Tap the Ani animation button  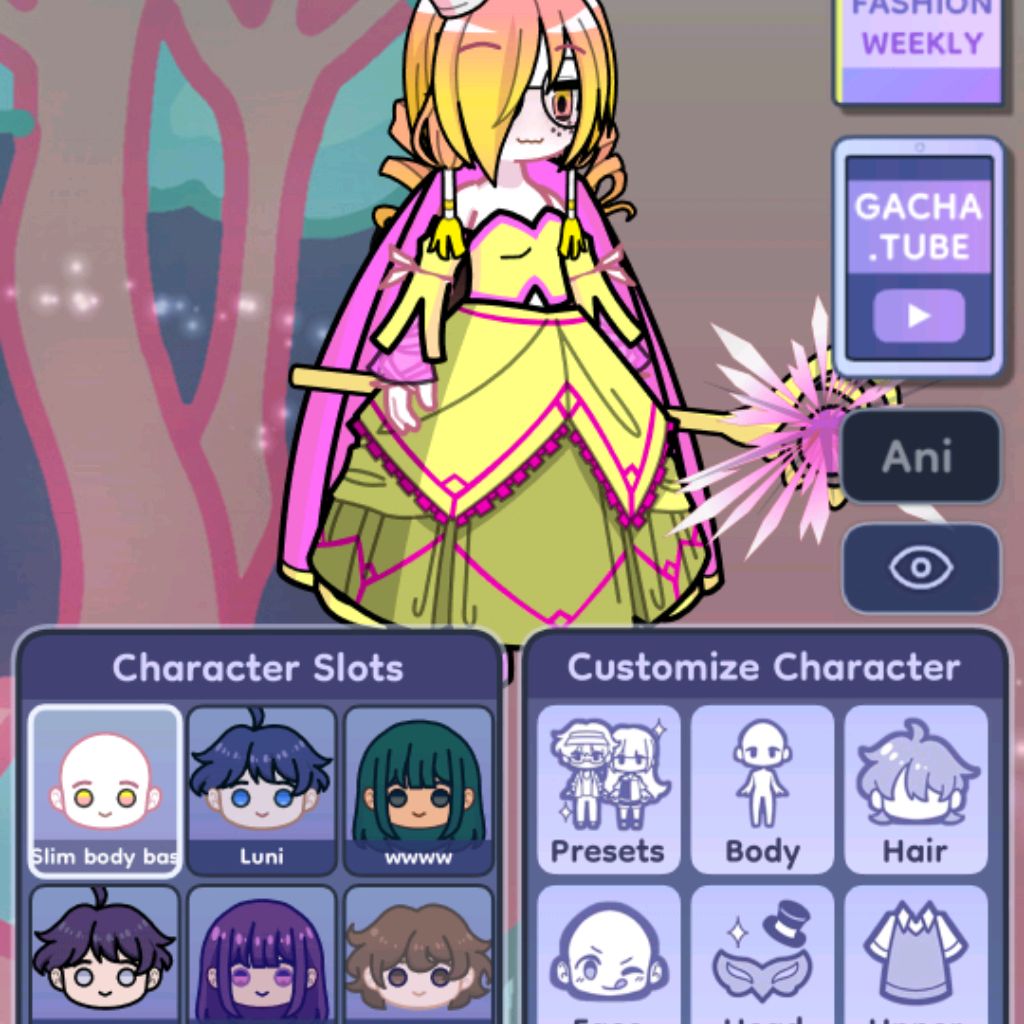(x=920, y=457)
